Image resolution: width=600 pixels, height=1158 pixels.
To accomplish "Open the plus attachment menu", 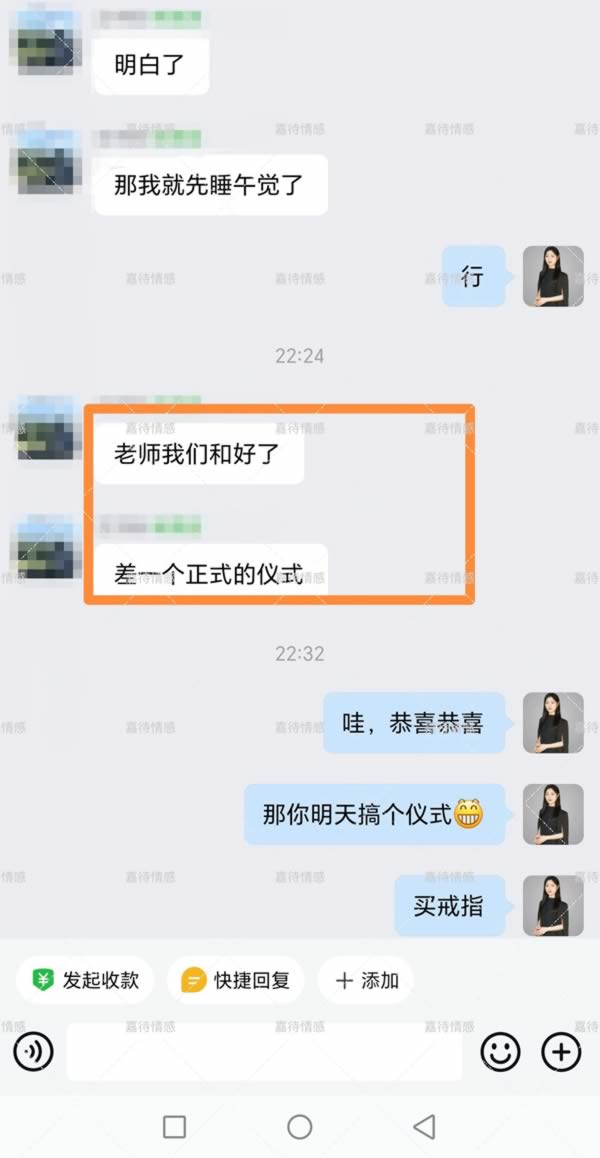I will (561, 1052).
